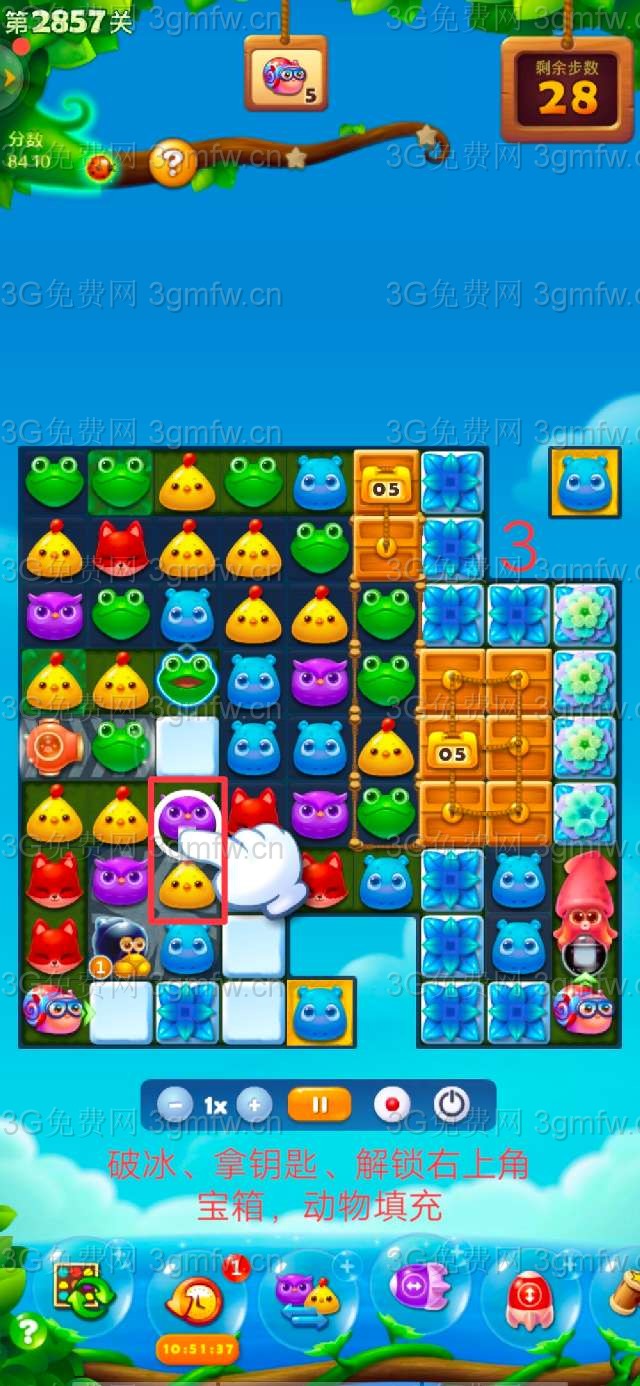Pause the level replay

coord(320,1105)
